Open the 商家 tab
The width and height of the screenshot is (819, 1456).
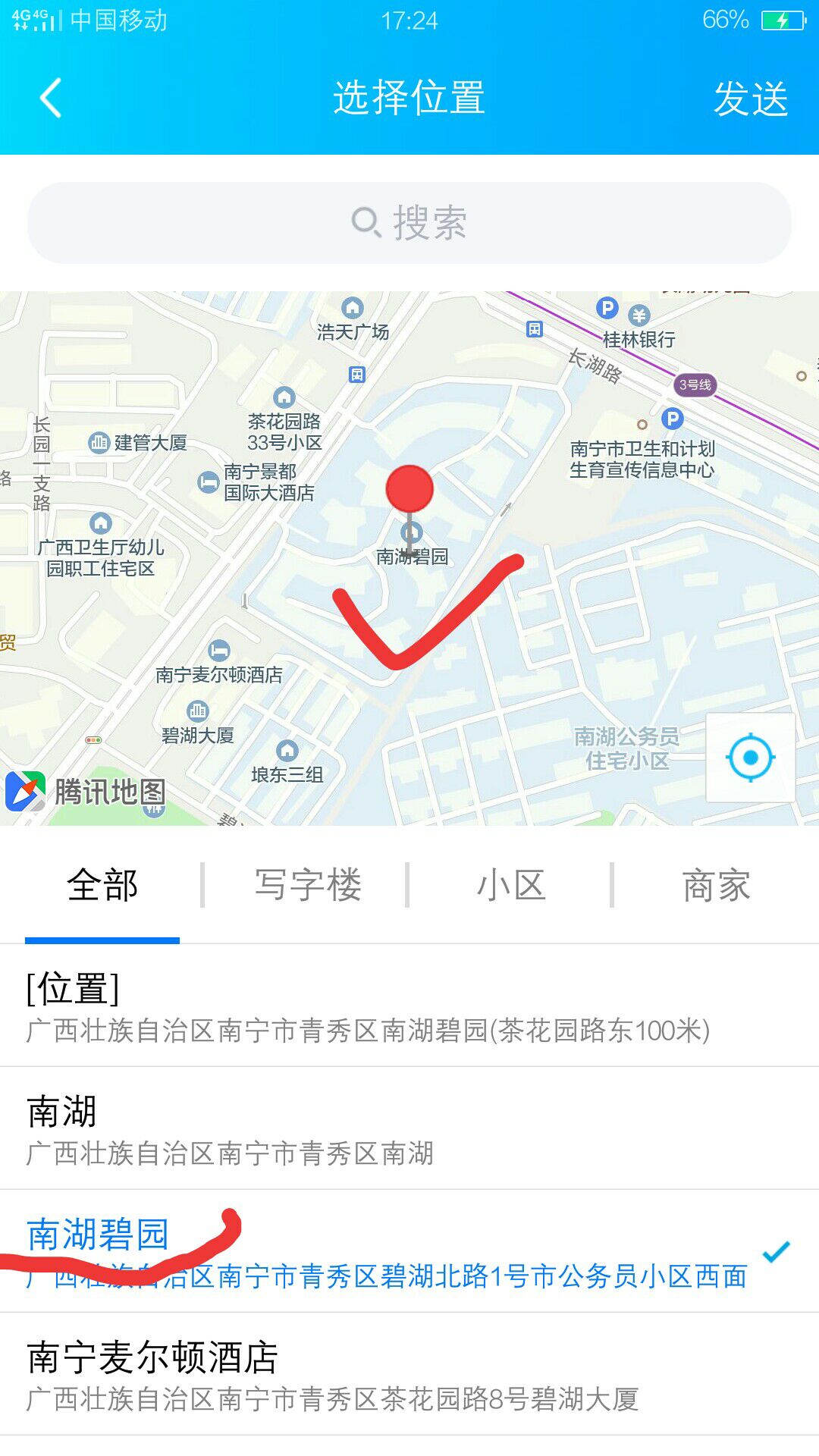tap(716, 886)
